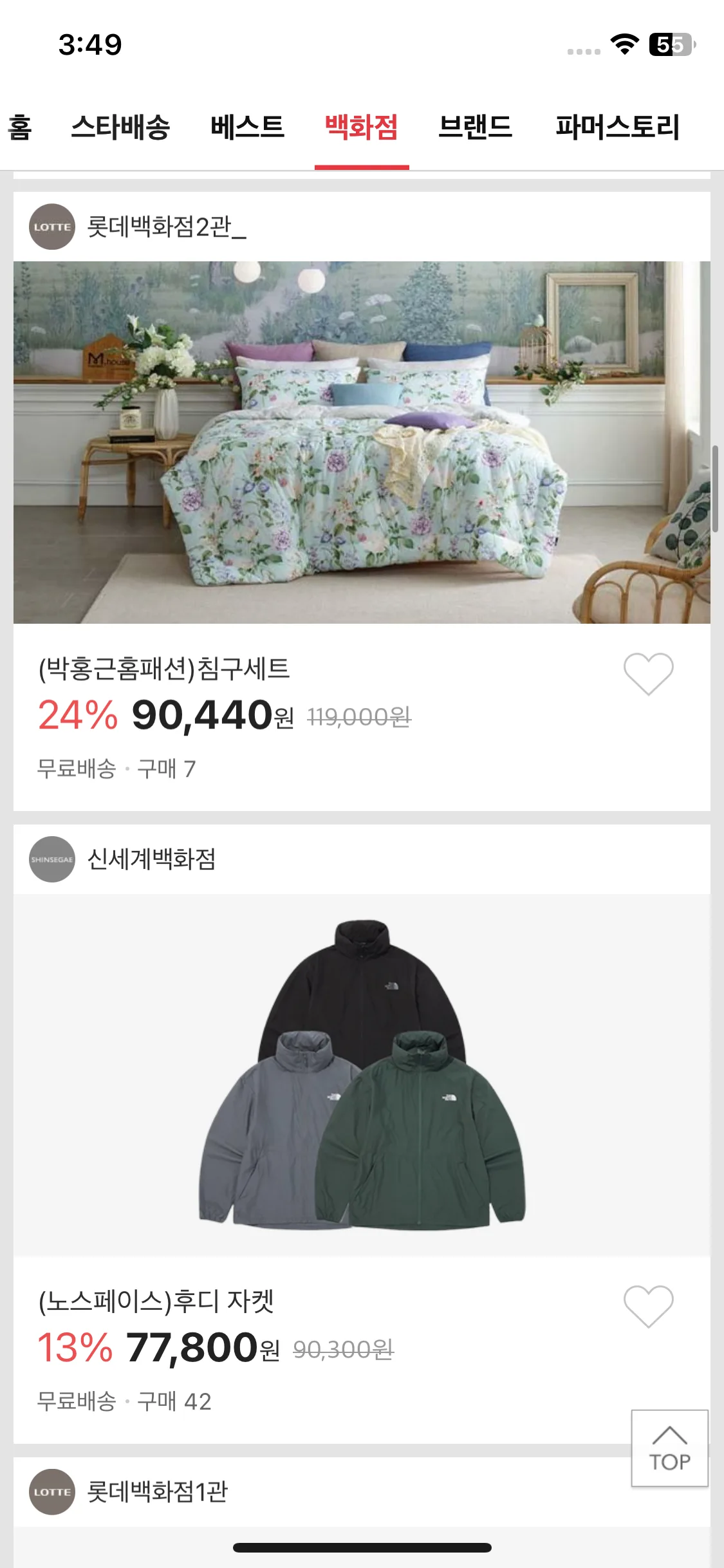Add 노스페이스 후디 자켓 to wishlist
The width and height of the screenshot is (724, 1568).
tap(648, 1306)
